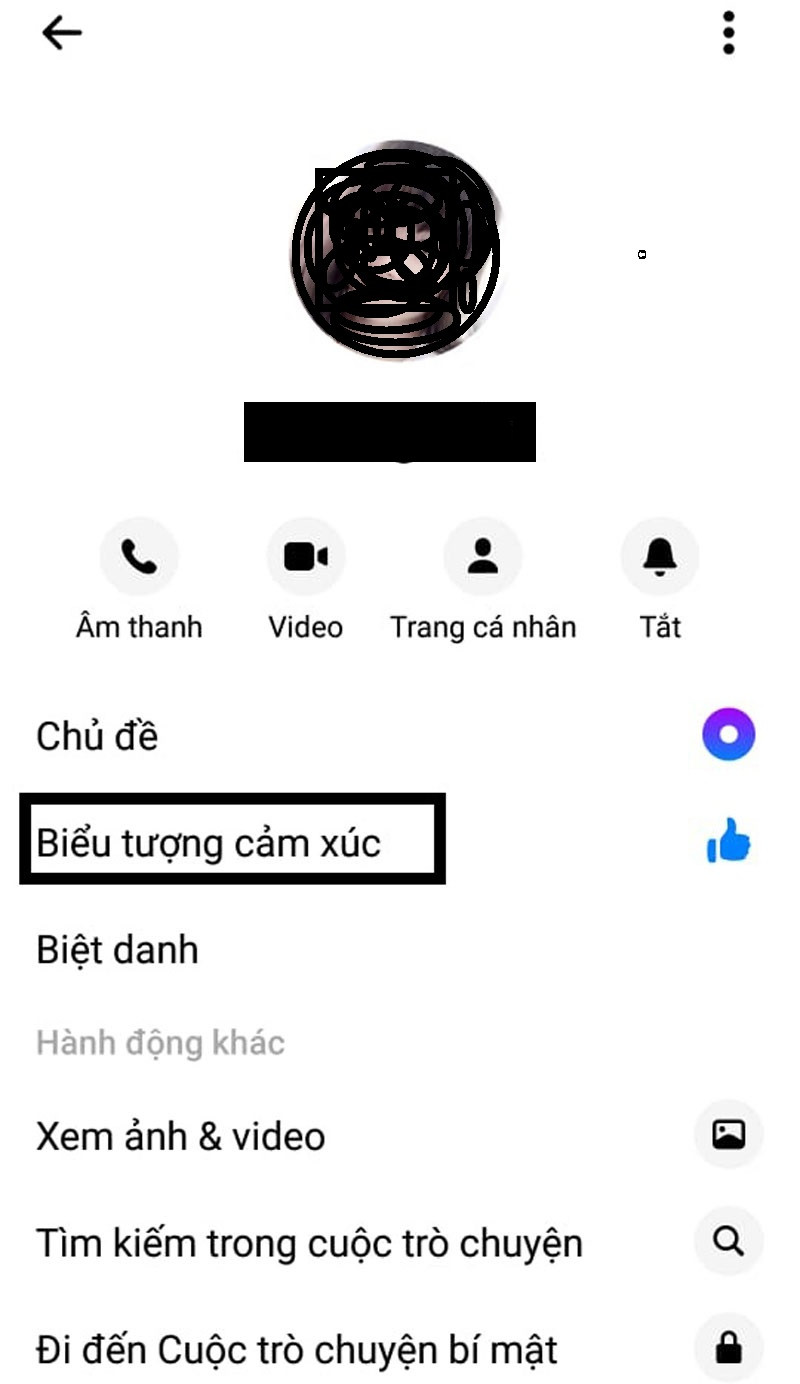
Task: Open secret conversation via the lock icon
Action: click(729, 1347)
